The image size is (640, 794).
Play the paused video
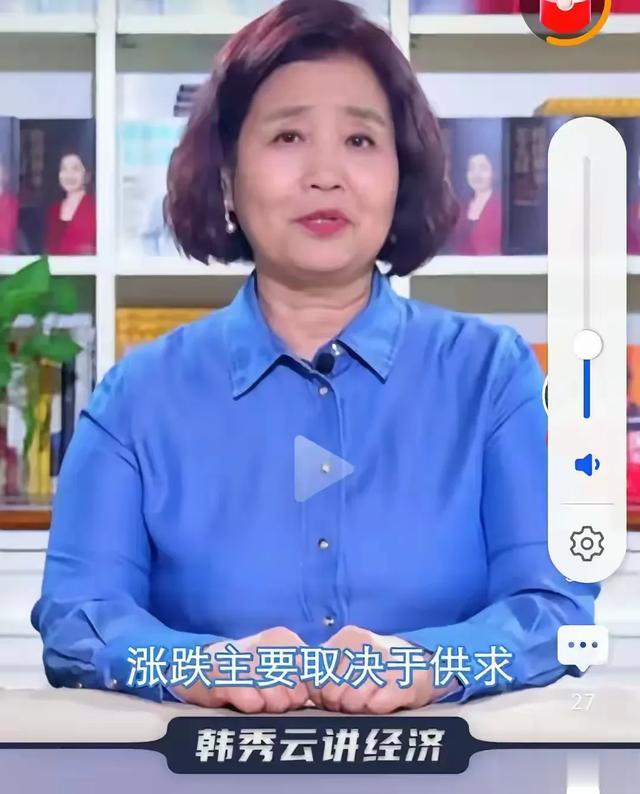322,469
